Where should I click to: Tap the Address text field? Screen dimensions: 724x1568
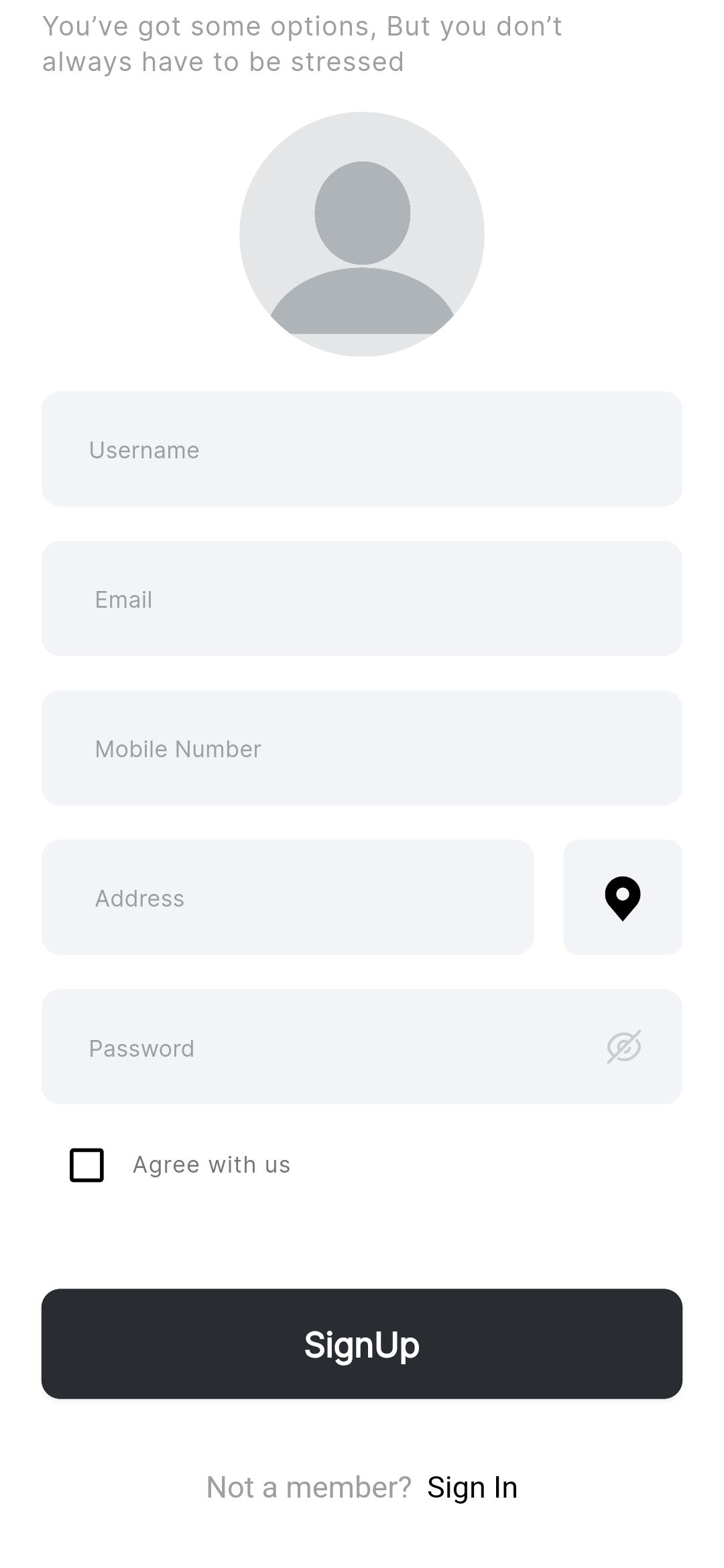287,897
